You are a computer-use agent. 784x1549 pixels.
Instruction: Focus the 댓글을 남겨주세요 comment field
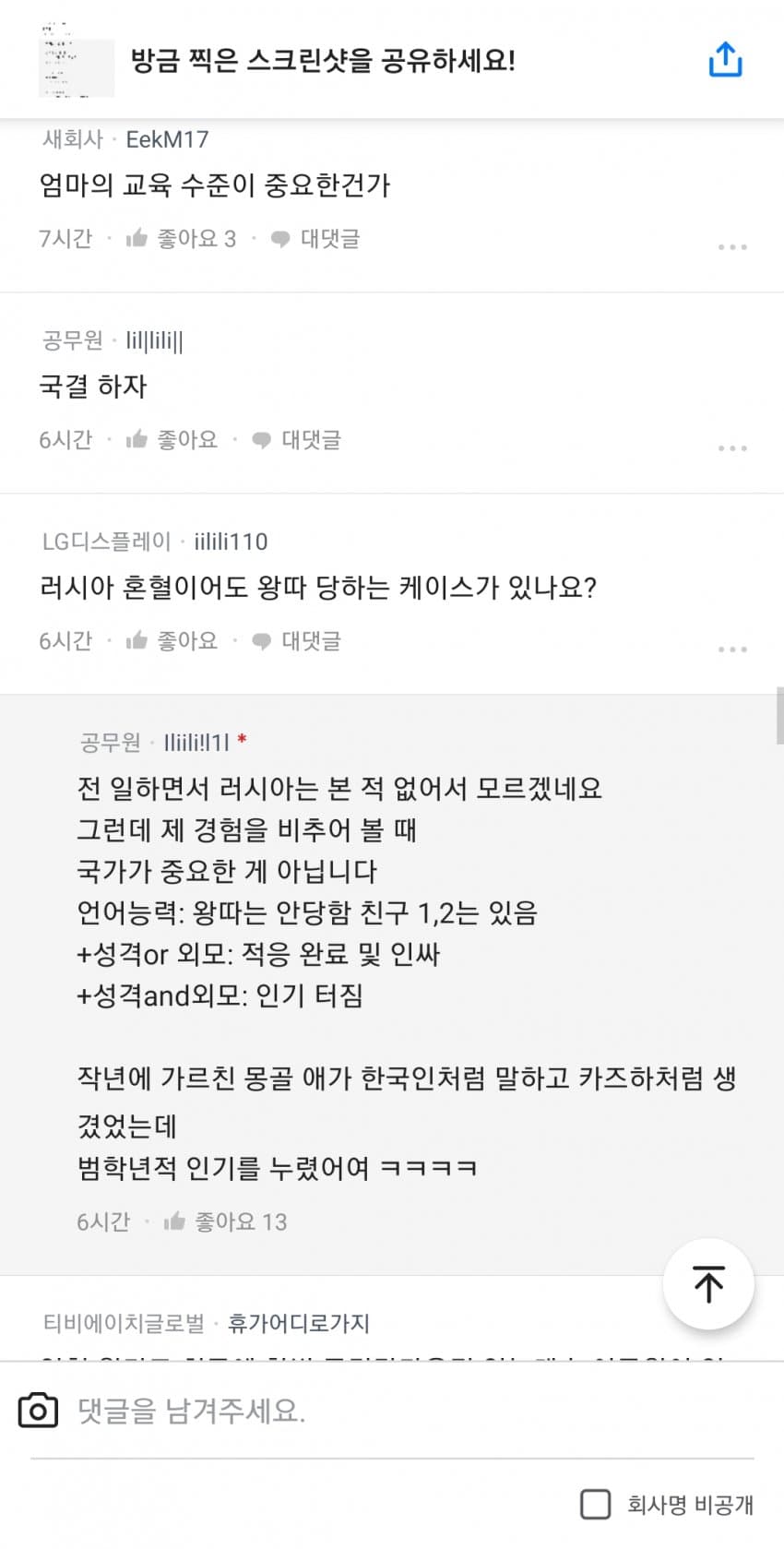coord(369,1411)
